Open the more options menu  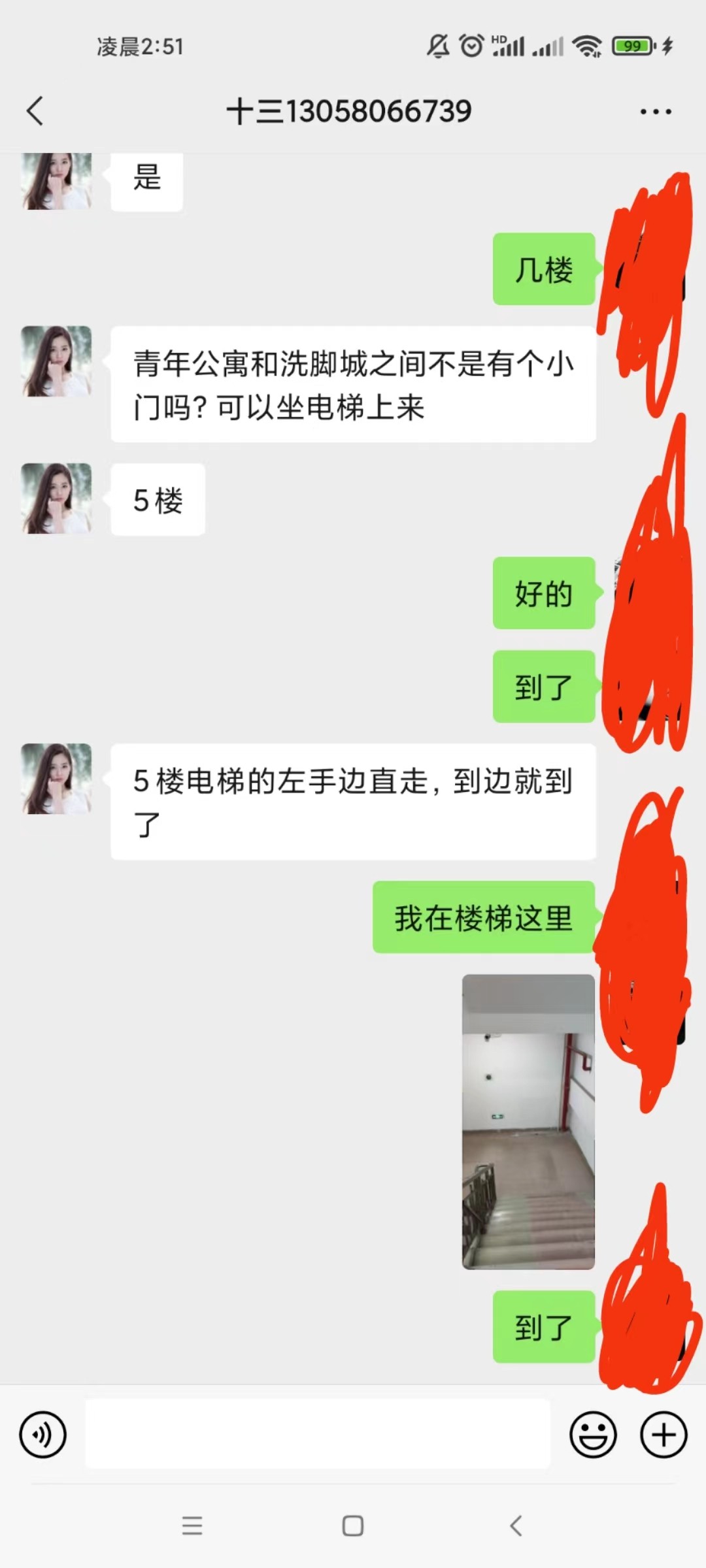(x=656, y=111)
